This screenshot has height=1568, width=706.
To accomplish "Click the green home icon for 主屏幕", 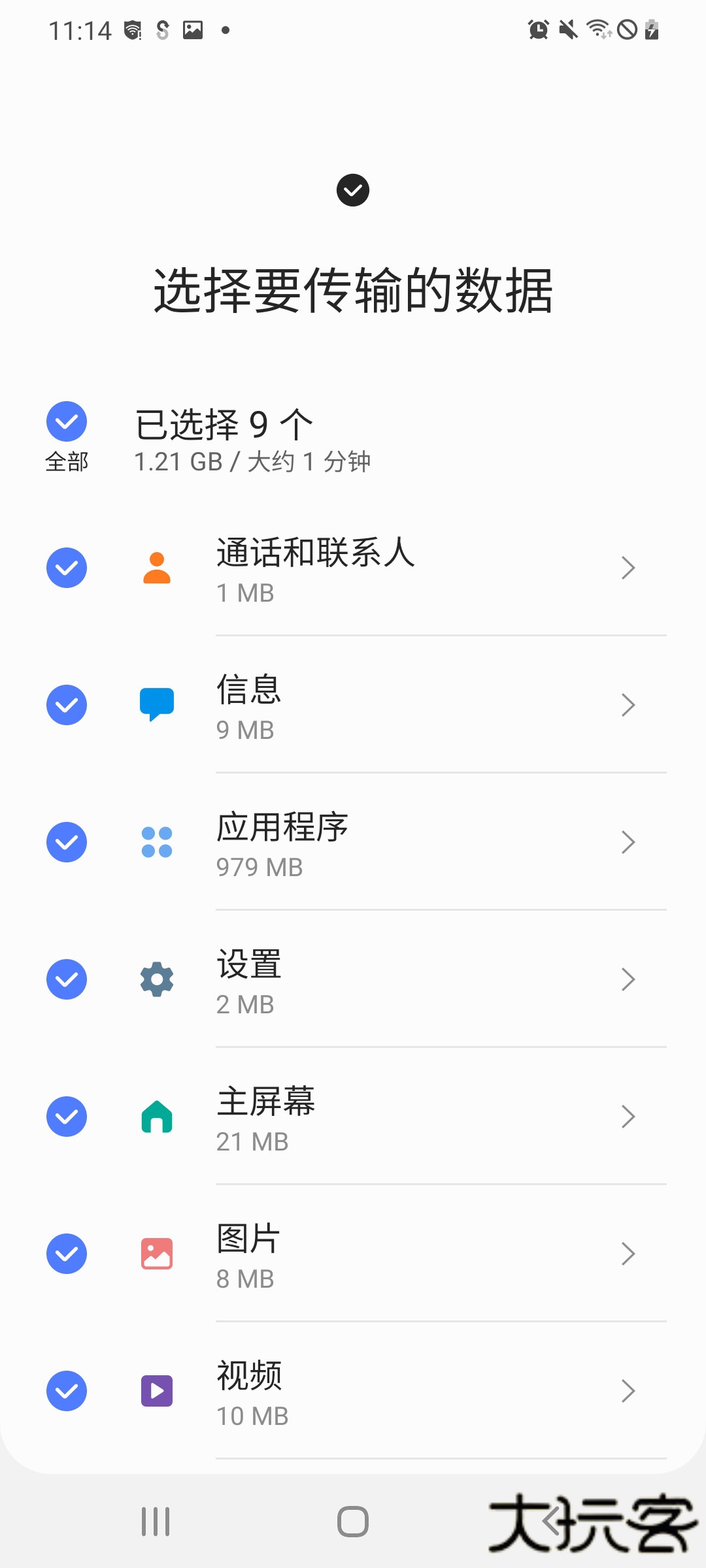I will point(156,1117).
